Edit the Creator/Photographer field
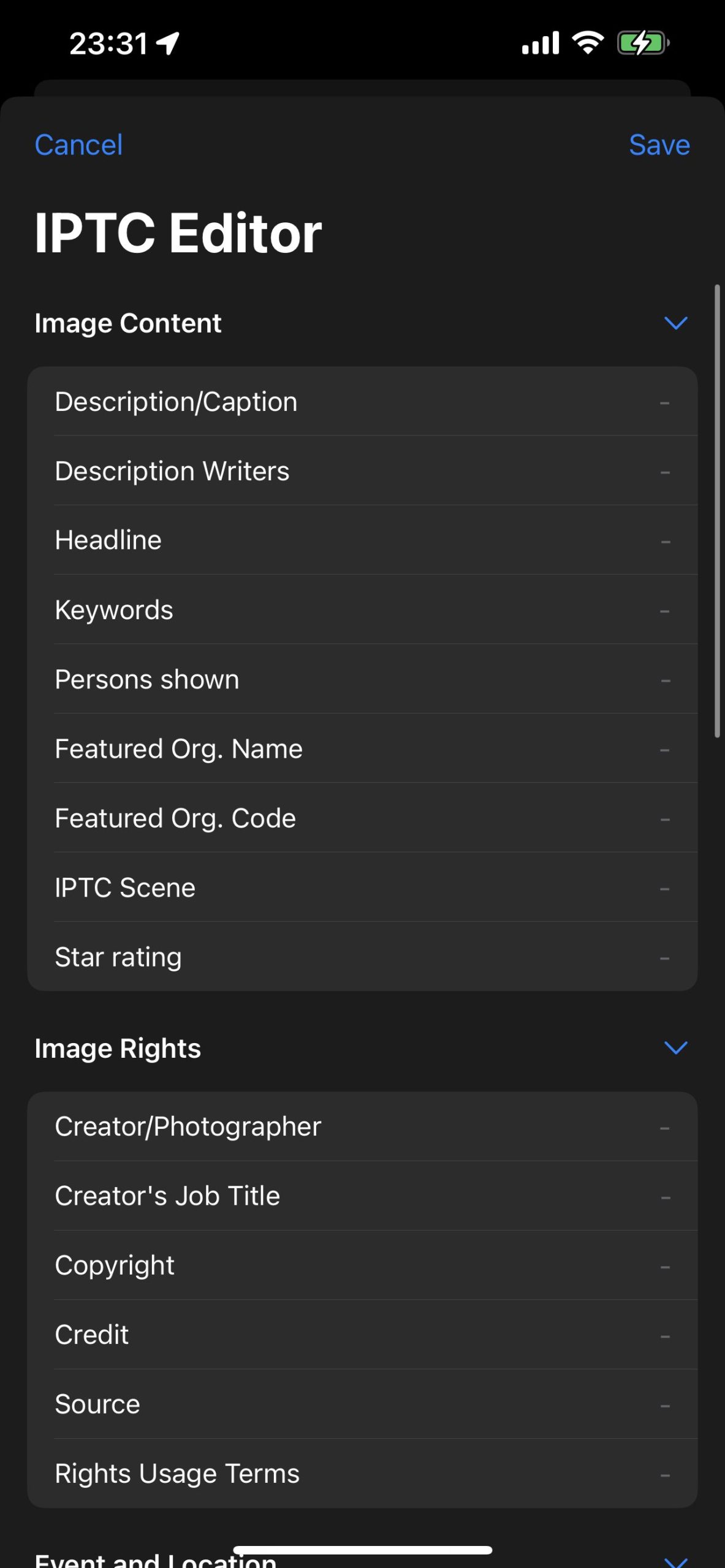The height and width of the screenshot is (1568, 725). (x=362, y=1126)
